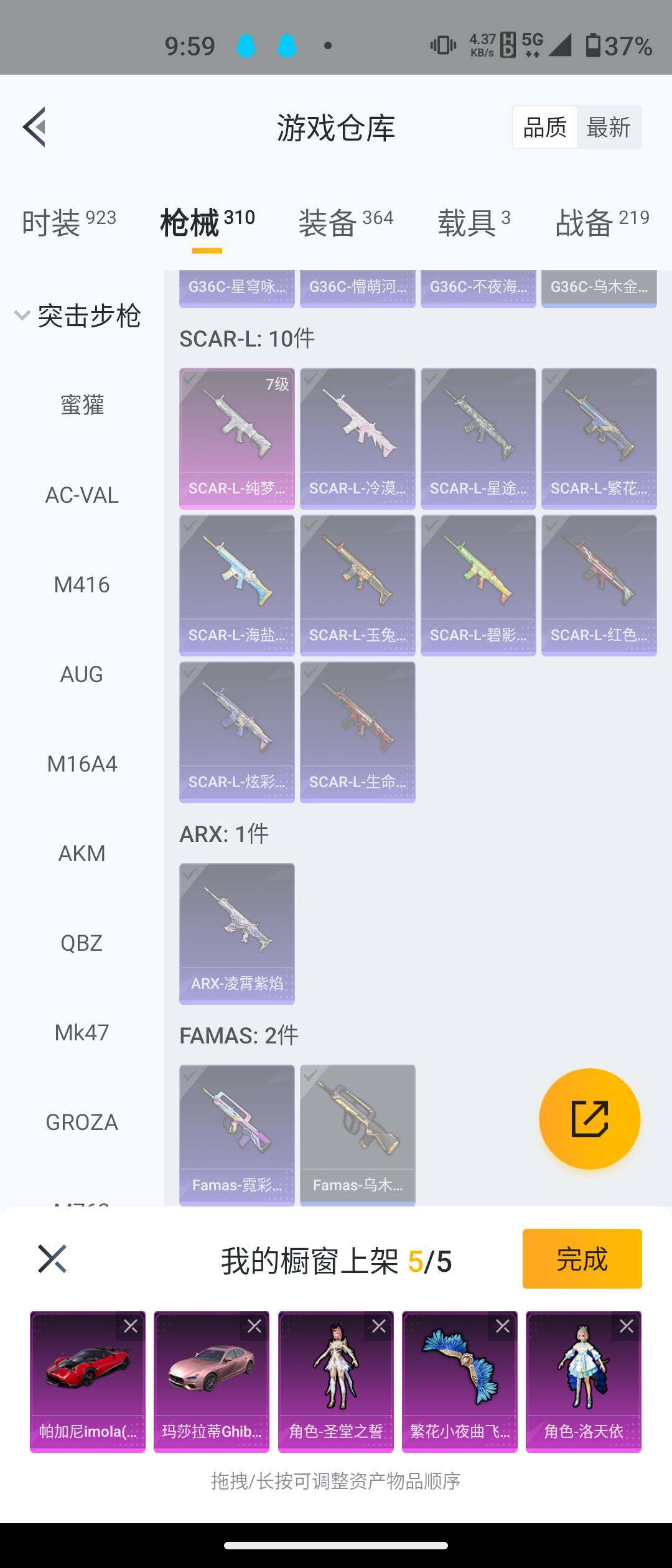The image size is (672, 1568).
Task: Select M416 in the weapon list
Action: pyautogui.click(x=82, y=585)
